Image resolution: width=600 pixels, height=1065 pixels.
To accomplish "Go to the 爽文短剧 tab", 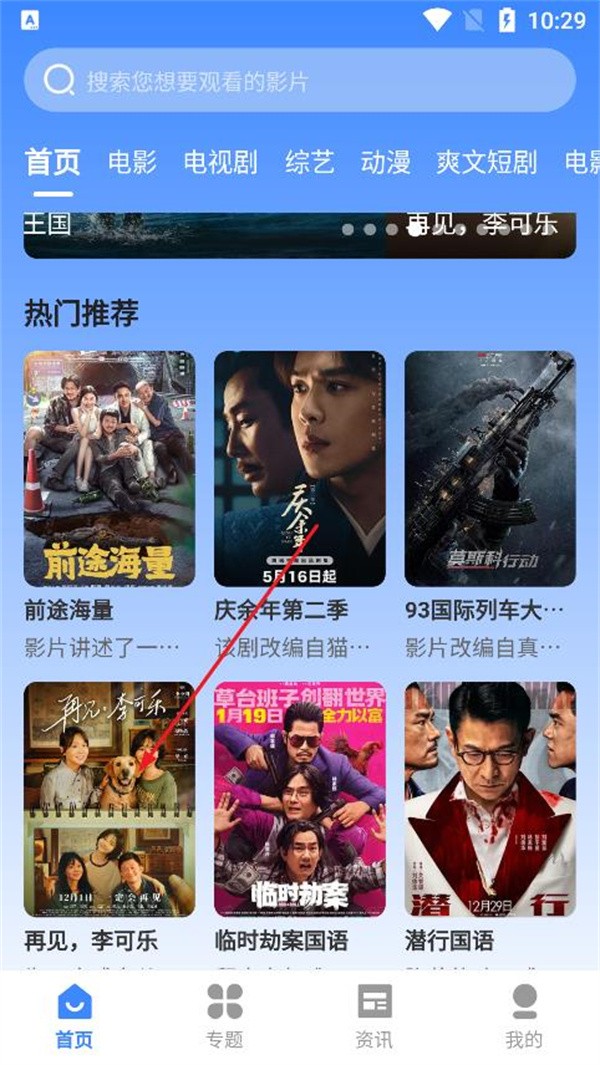I will point(486,162).
